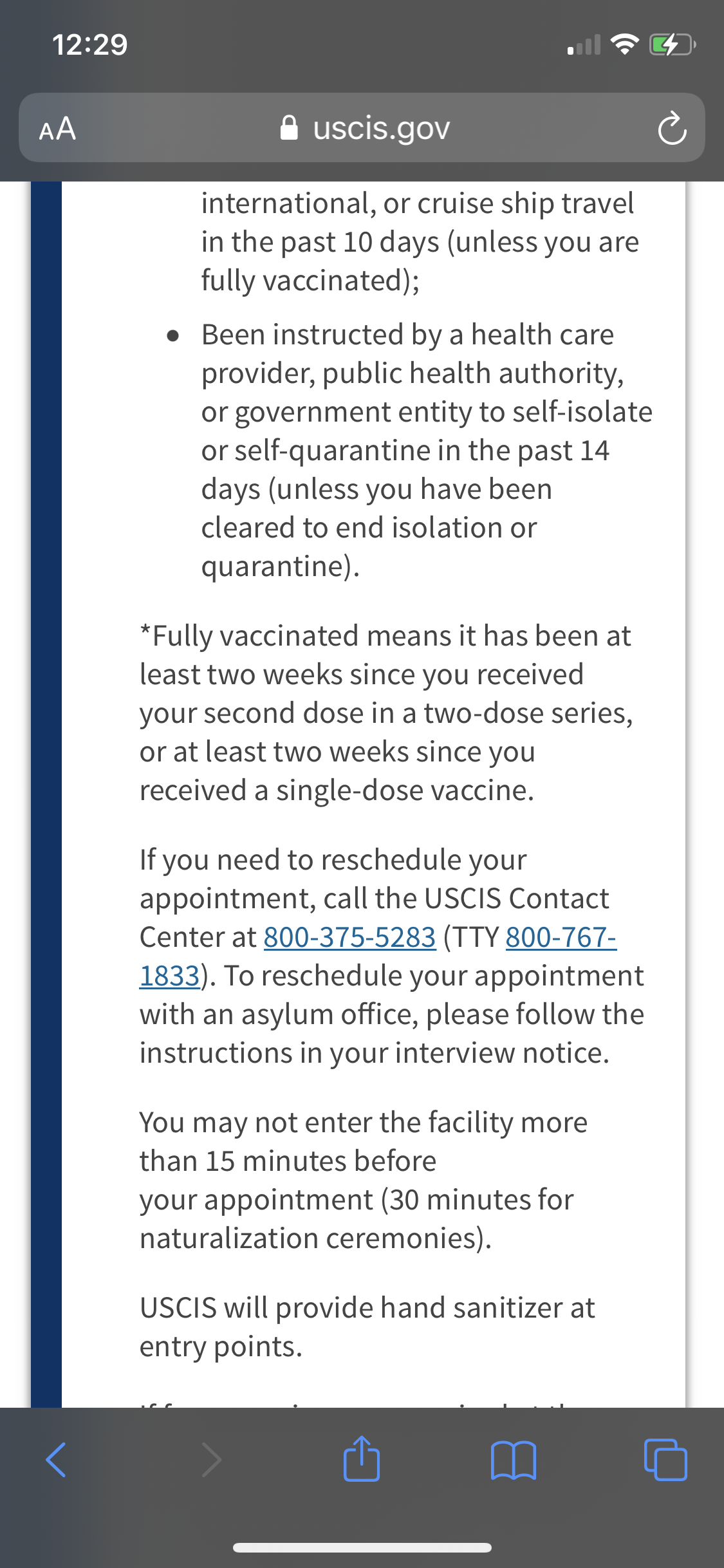Call USCIS Contact Center at 800-375-5283
Screen dimensions: 724x1568
[349, 937]
